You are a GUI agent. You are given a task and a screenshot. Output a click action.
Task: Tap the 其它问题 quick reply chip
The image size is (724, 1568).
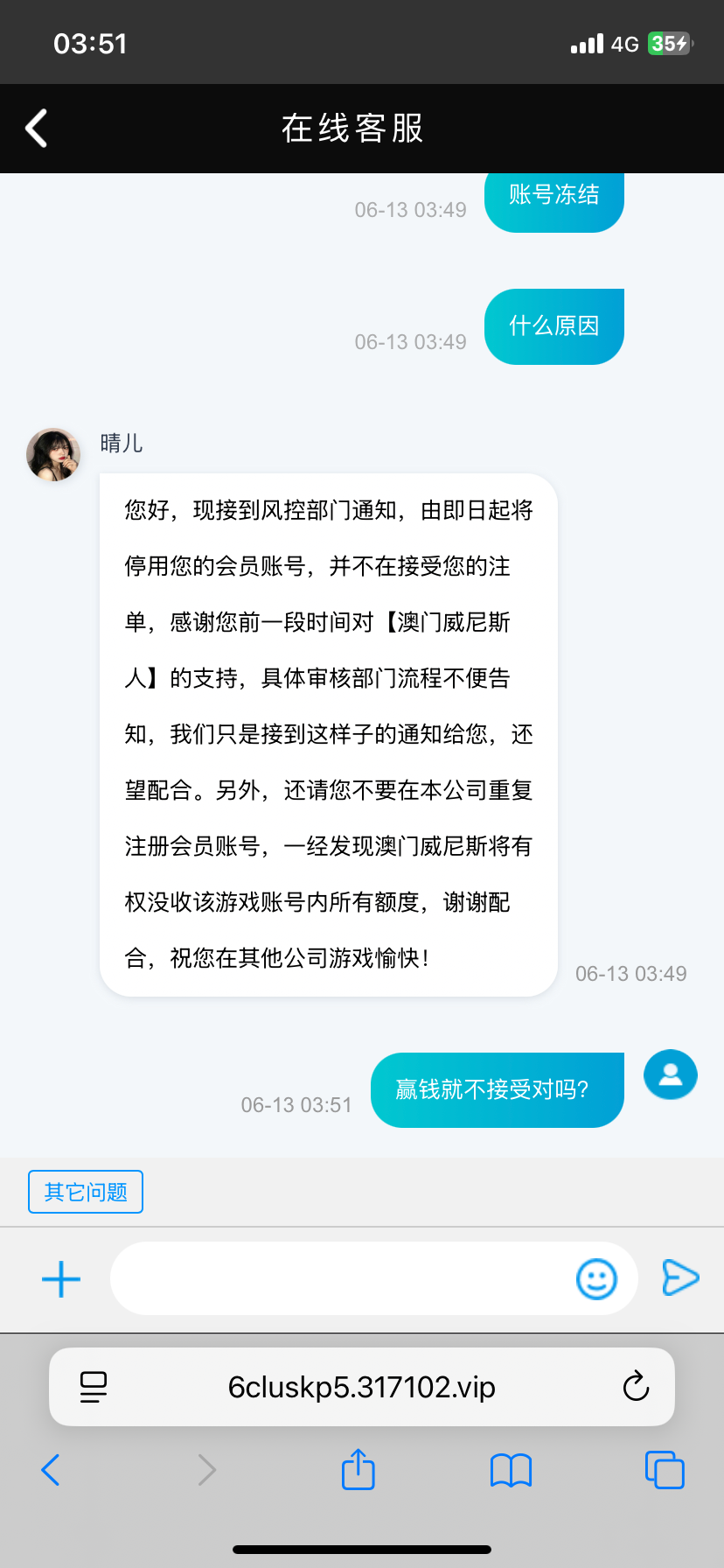click(x=86, y=1192)
